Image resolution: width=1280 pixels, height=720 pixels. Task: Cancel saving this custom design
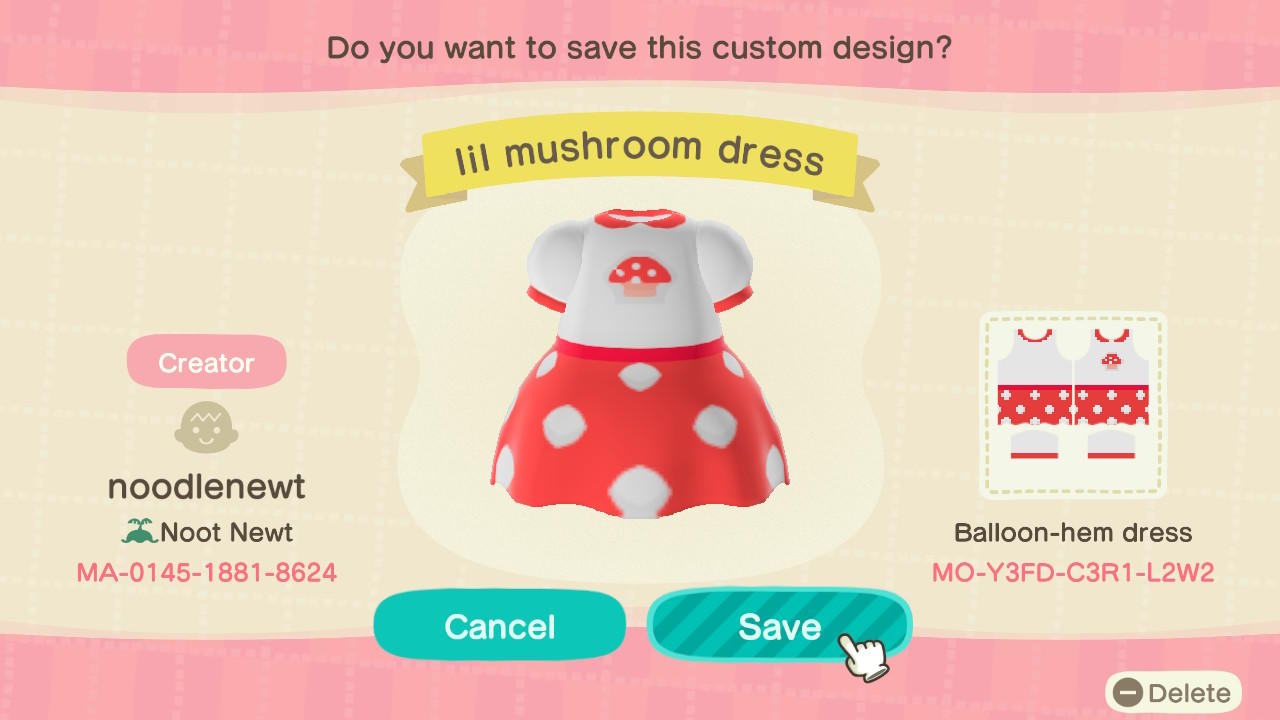[x=499, y=626]
